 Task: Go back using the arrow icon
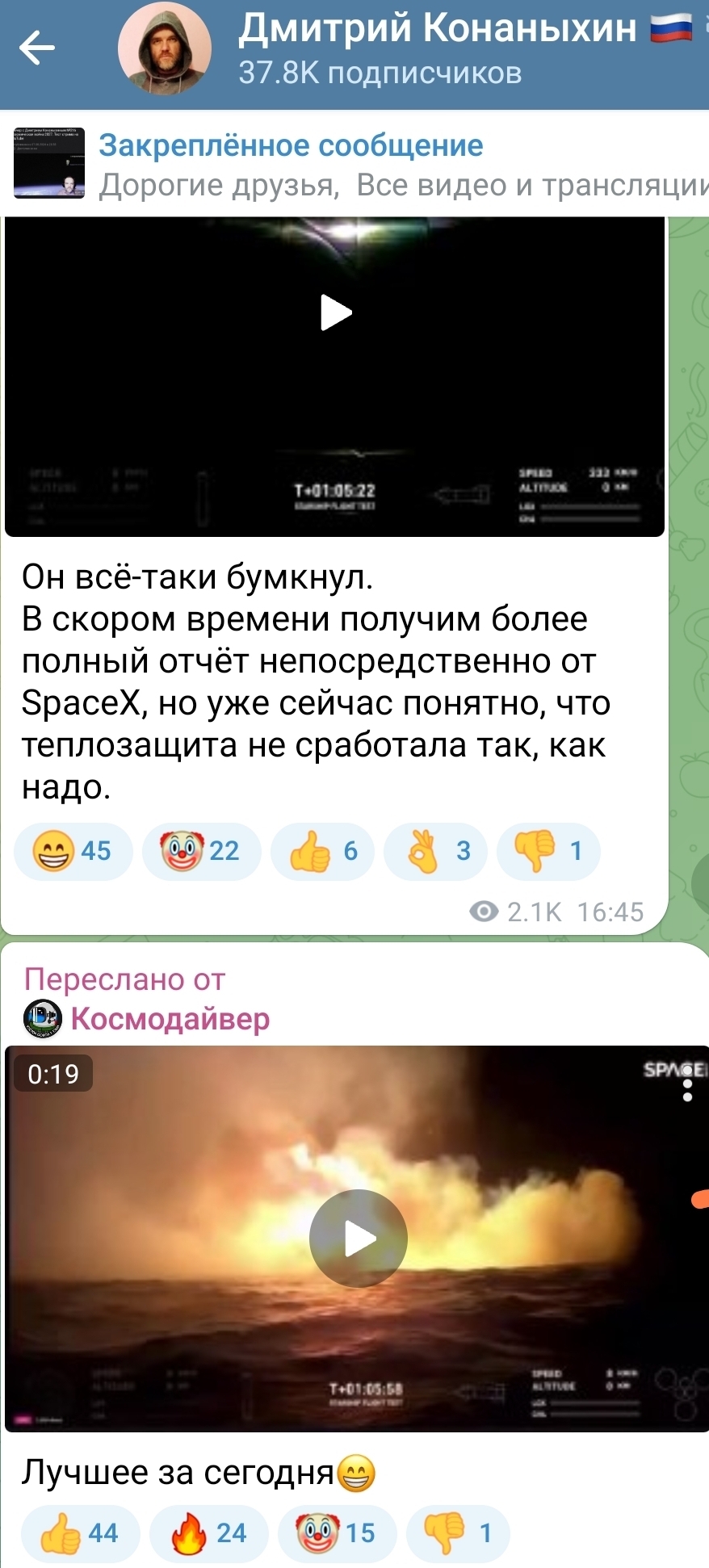(37, 48)
